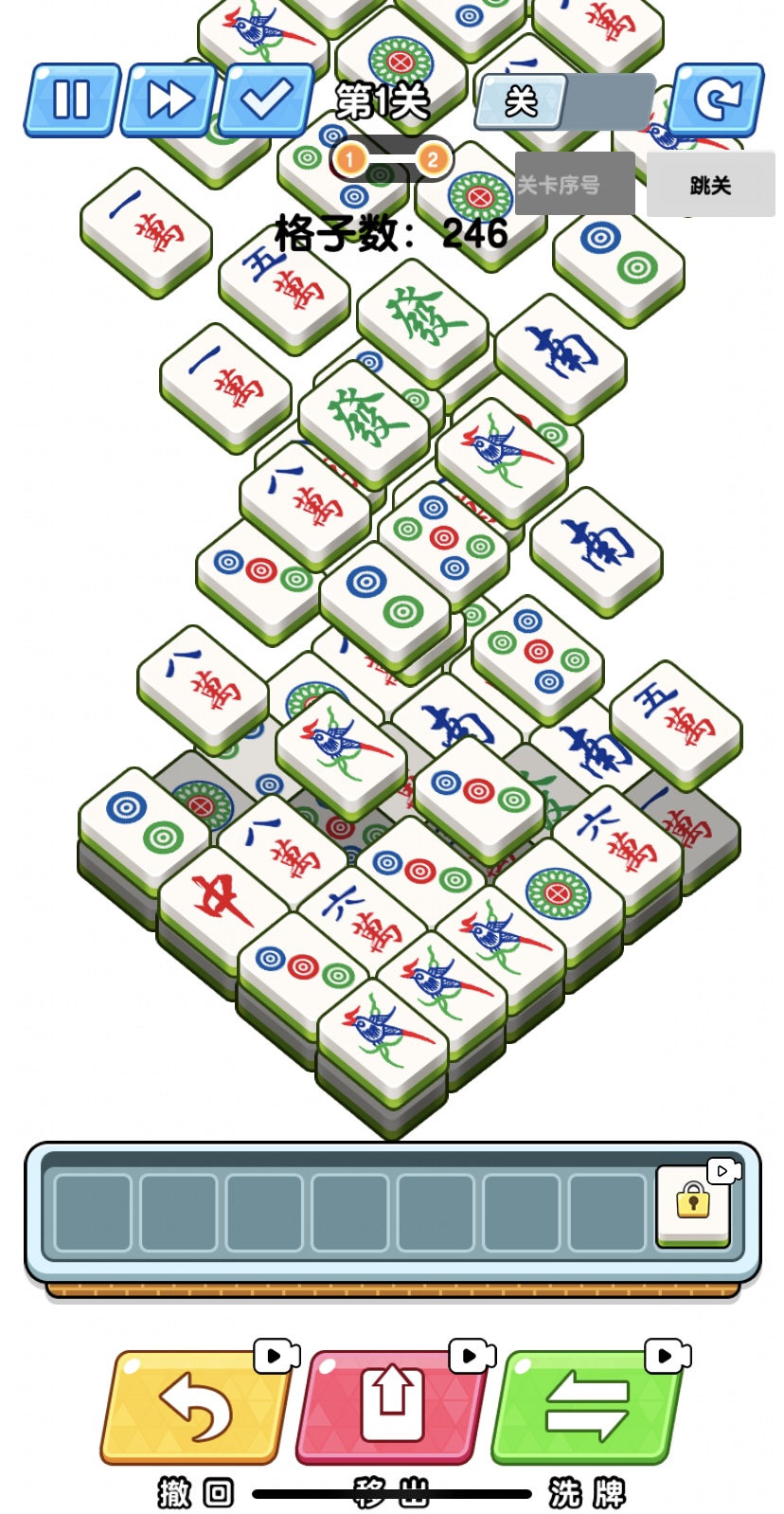The image size is (784, 1514).
Task: Flip the 关 switch
Action: click(x=564, y=101)
